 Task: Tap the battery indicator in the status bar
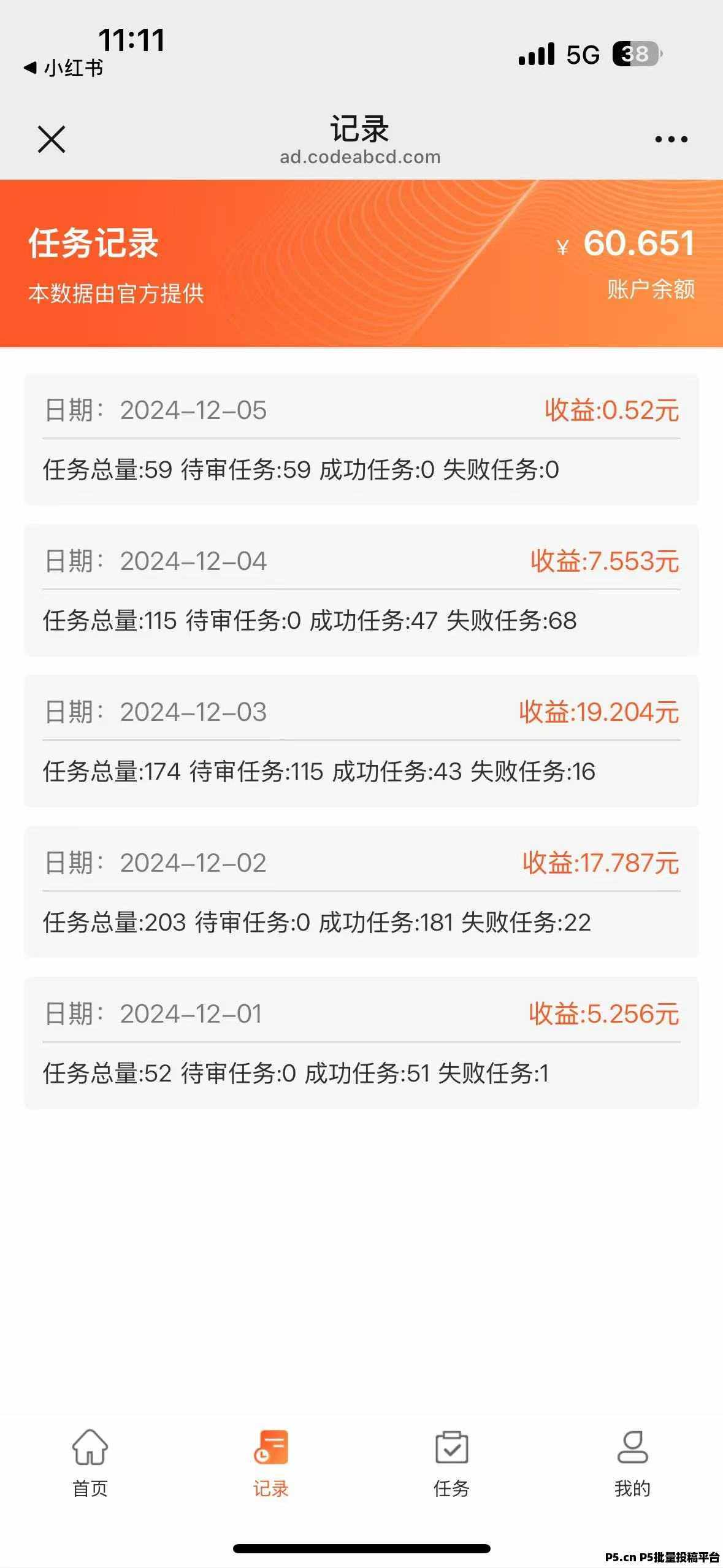636,55
